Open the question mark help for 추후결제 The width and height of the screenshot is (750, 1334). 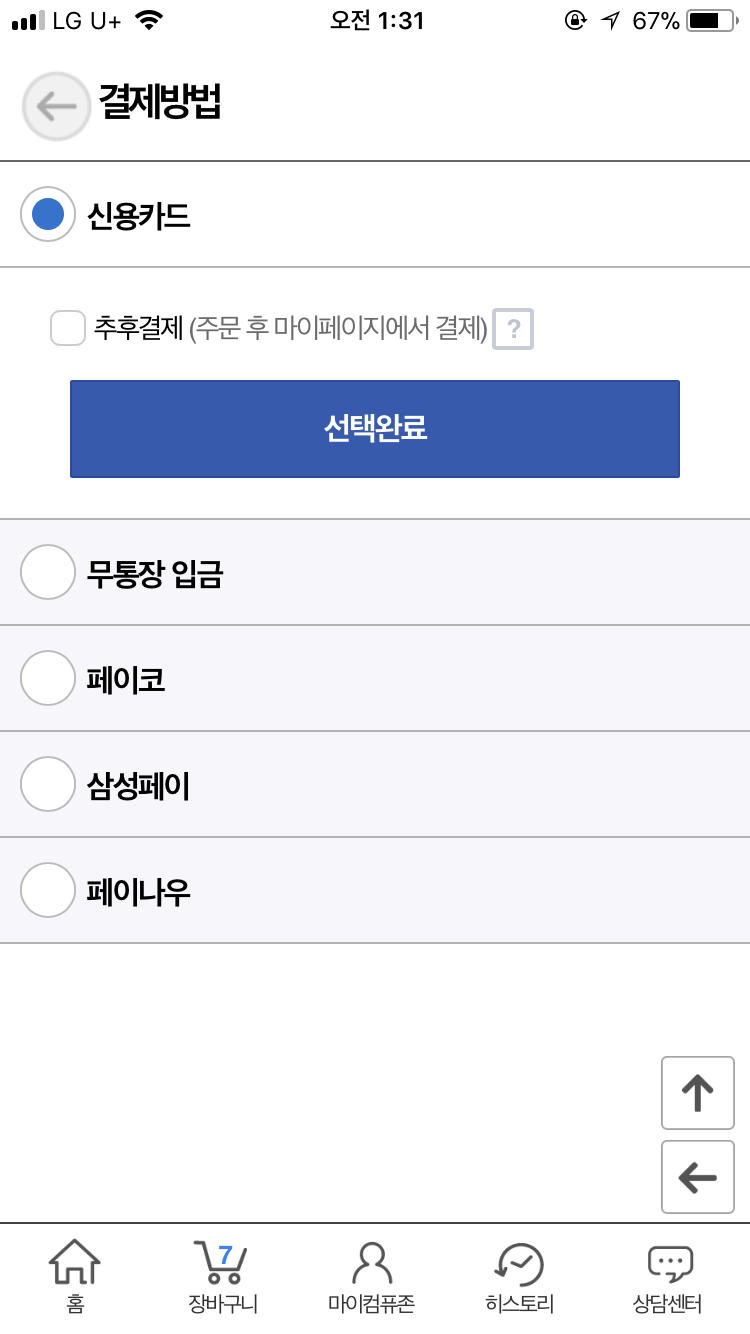pos(513,328)
